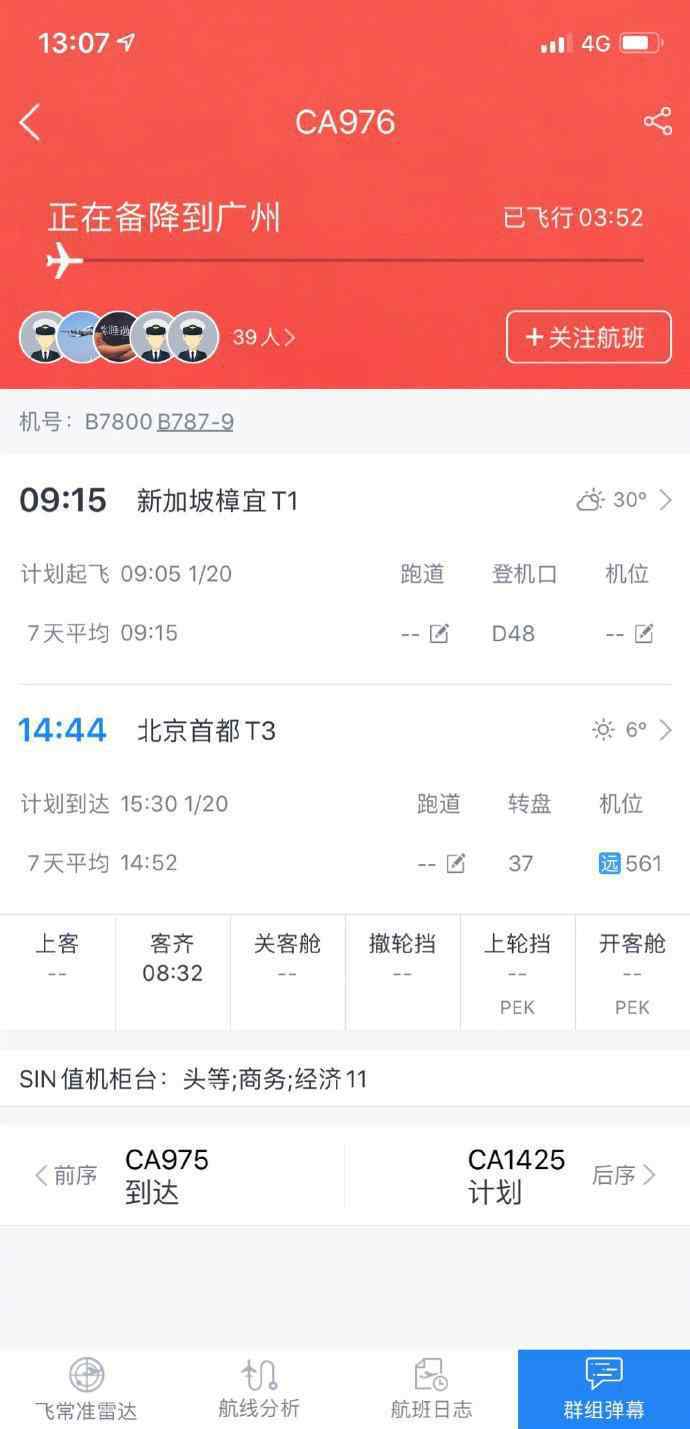Edit the departure 机位 stand field

(630, 633)
